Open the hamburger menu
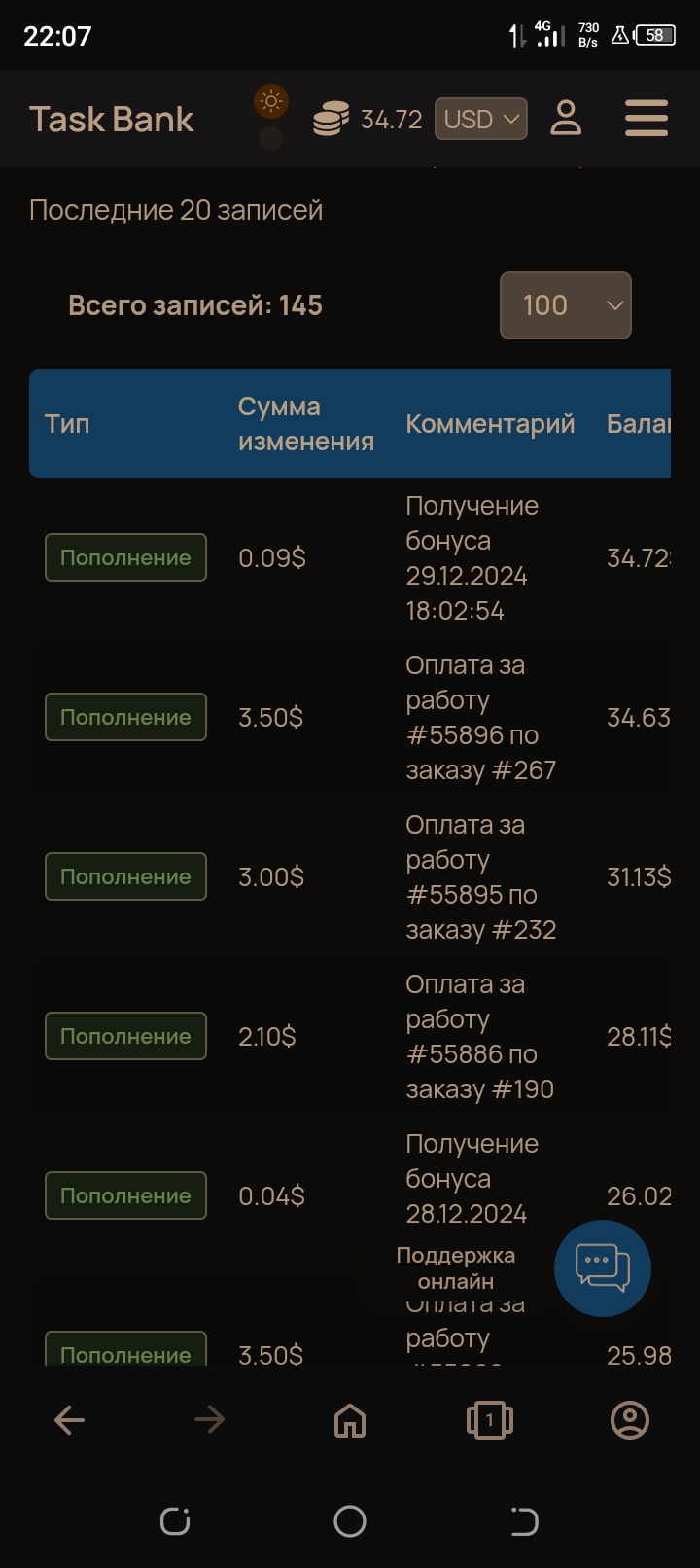 [x=647, y=118]
